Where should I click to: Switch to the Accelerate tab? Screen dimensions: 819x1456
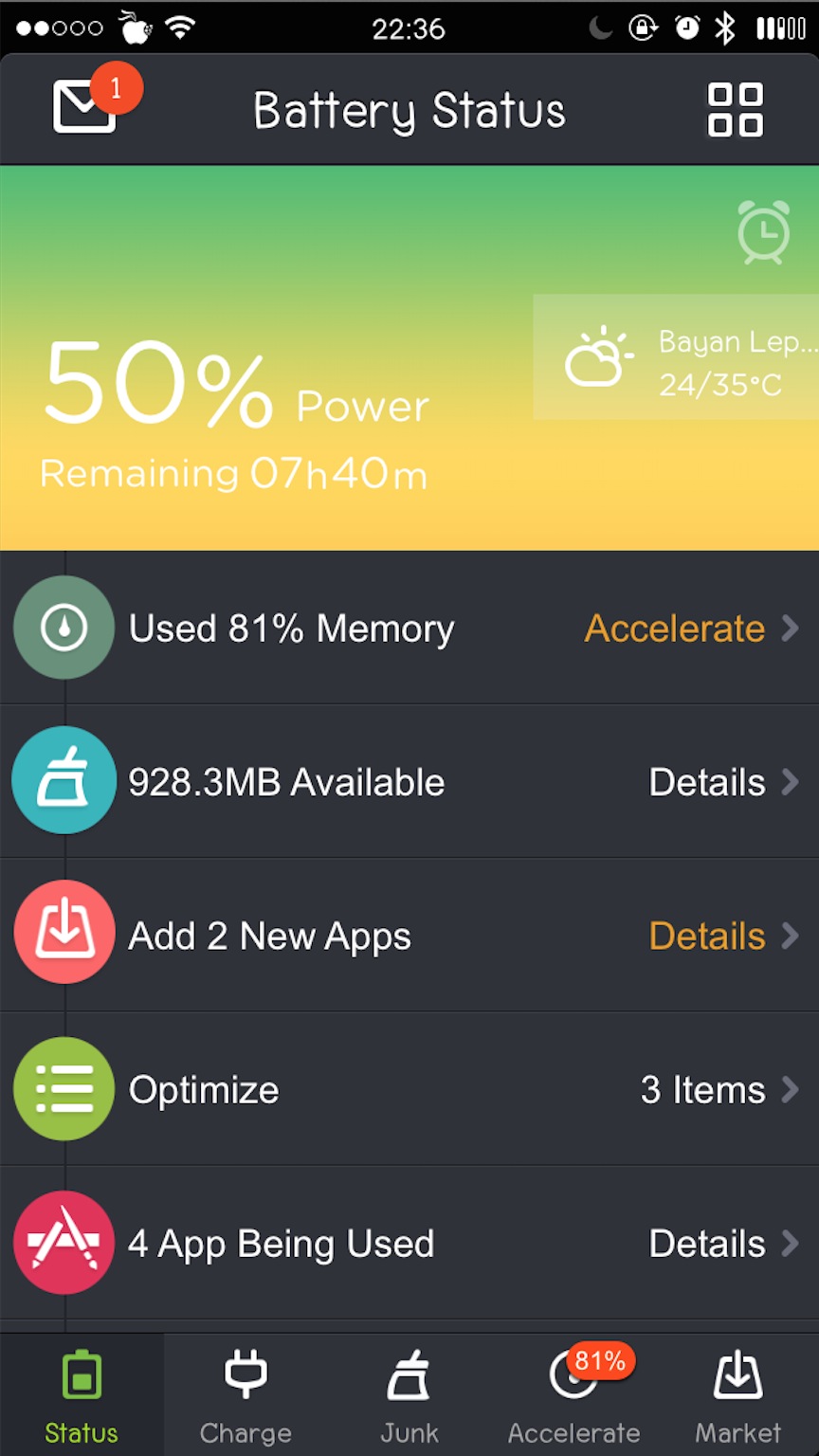pyautogui.click(x=573, y=1395)
